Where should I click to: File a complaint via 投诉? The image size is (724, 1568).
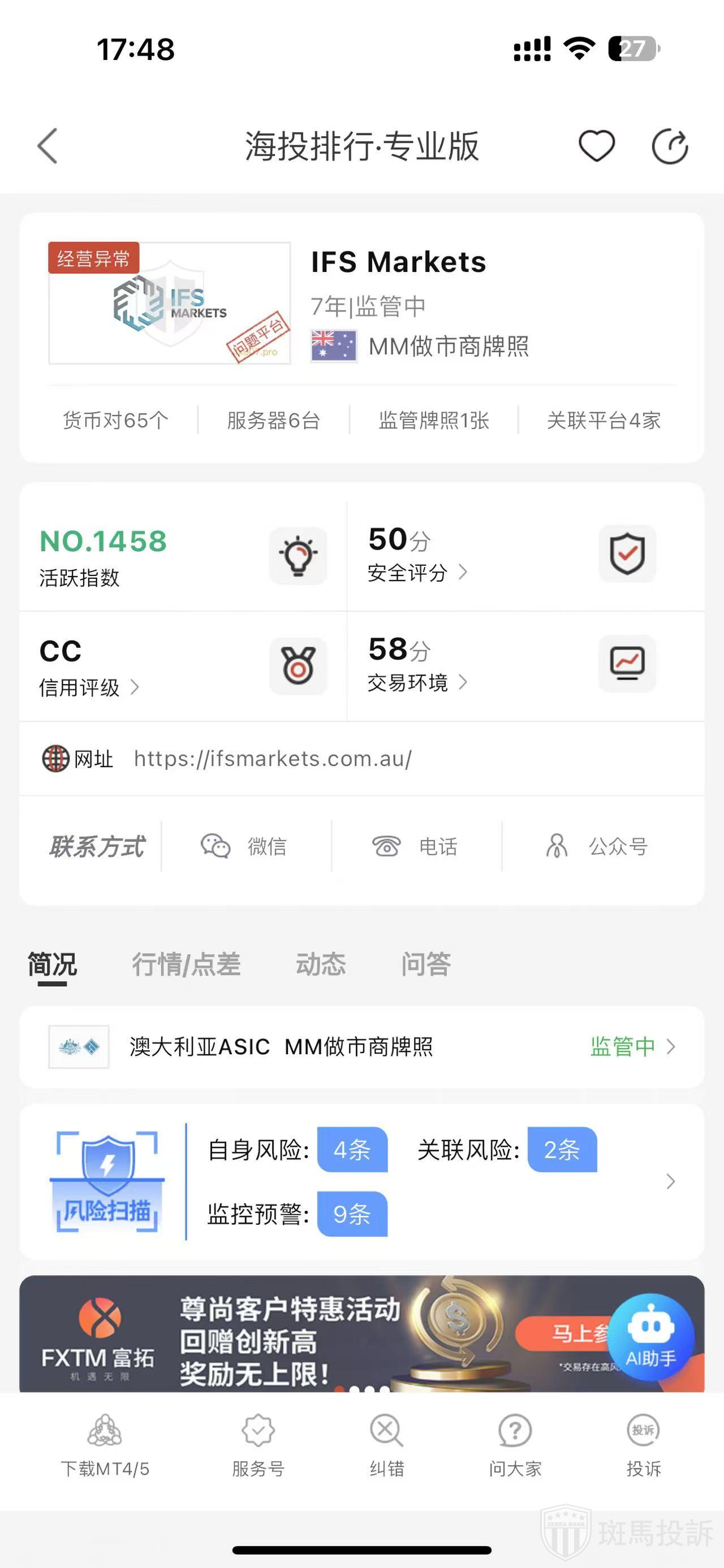(644, 1446)
